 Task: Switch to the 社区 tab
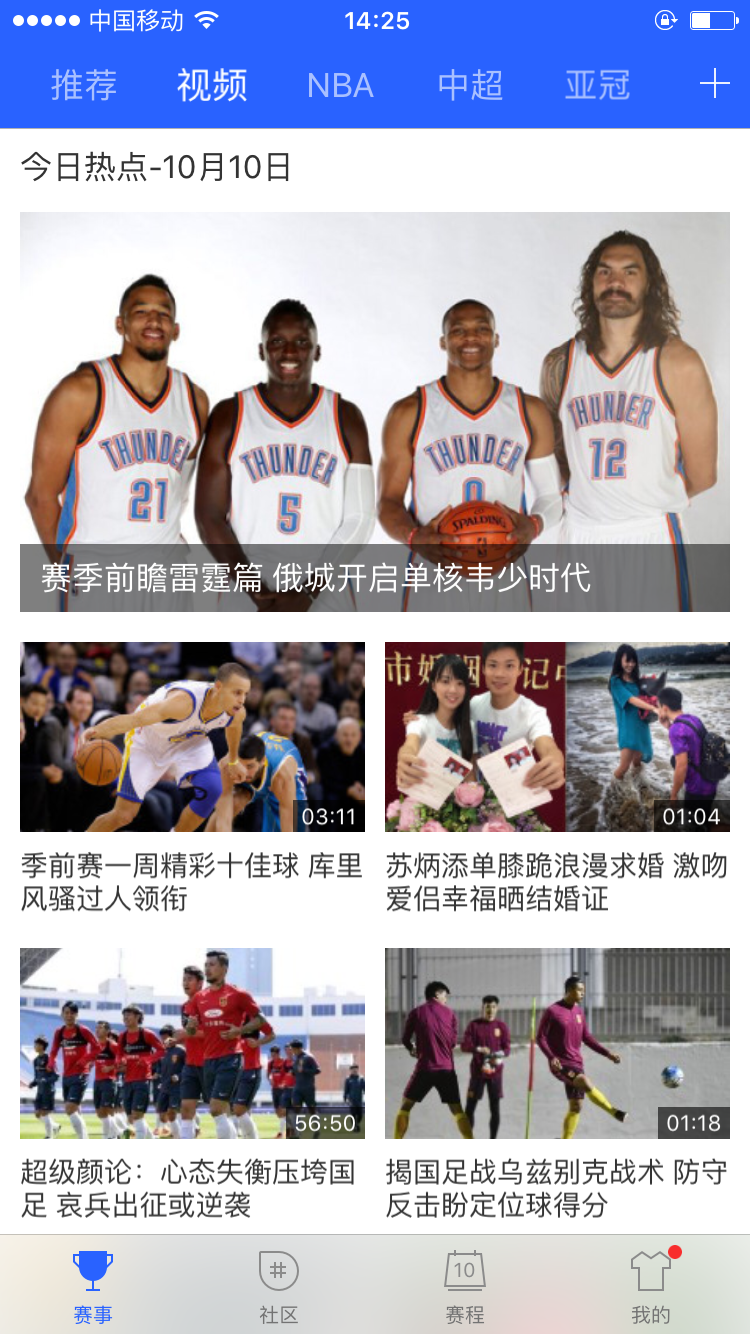tap(279, 1286)
